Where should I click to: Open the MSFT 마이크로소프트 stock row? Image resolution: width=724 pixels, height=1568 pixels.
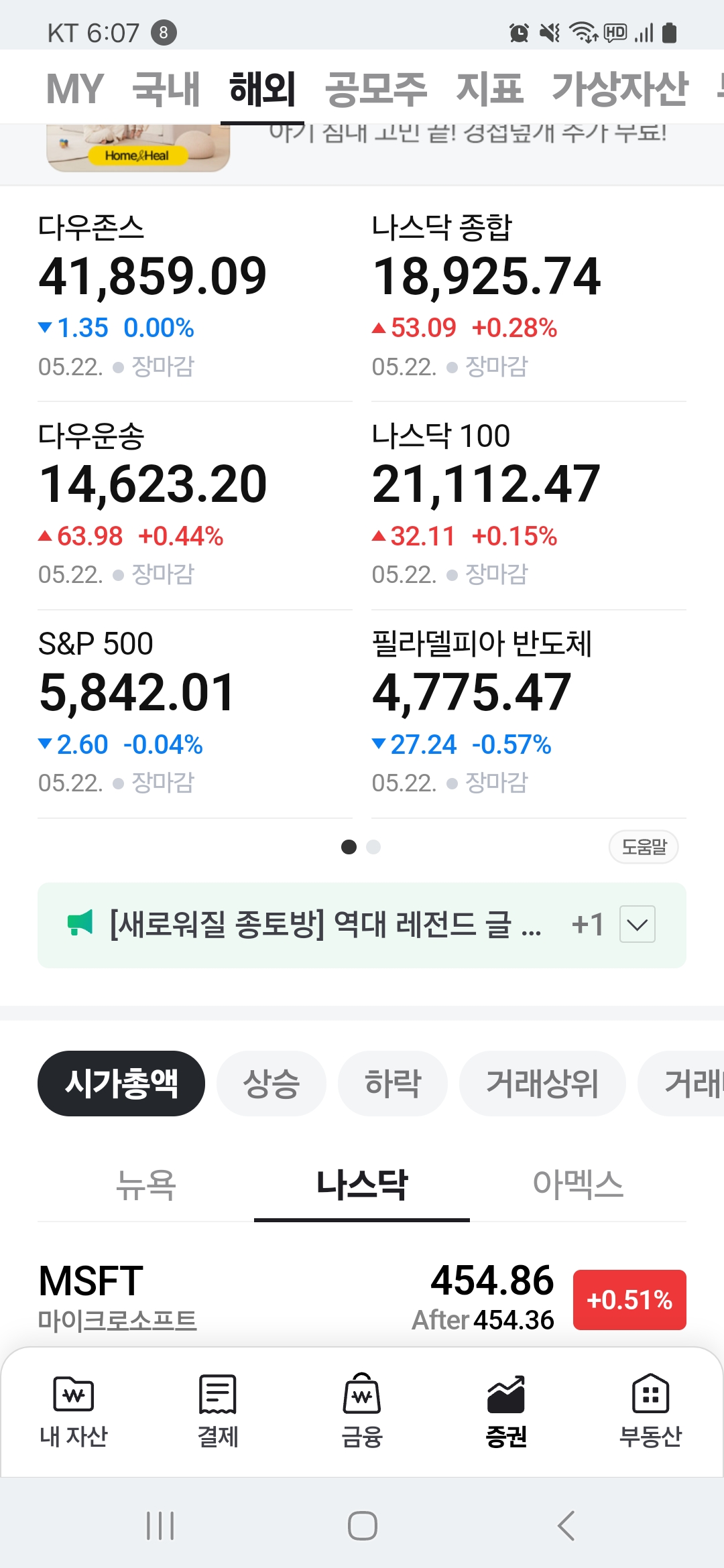(362, 1298)
